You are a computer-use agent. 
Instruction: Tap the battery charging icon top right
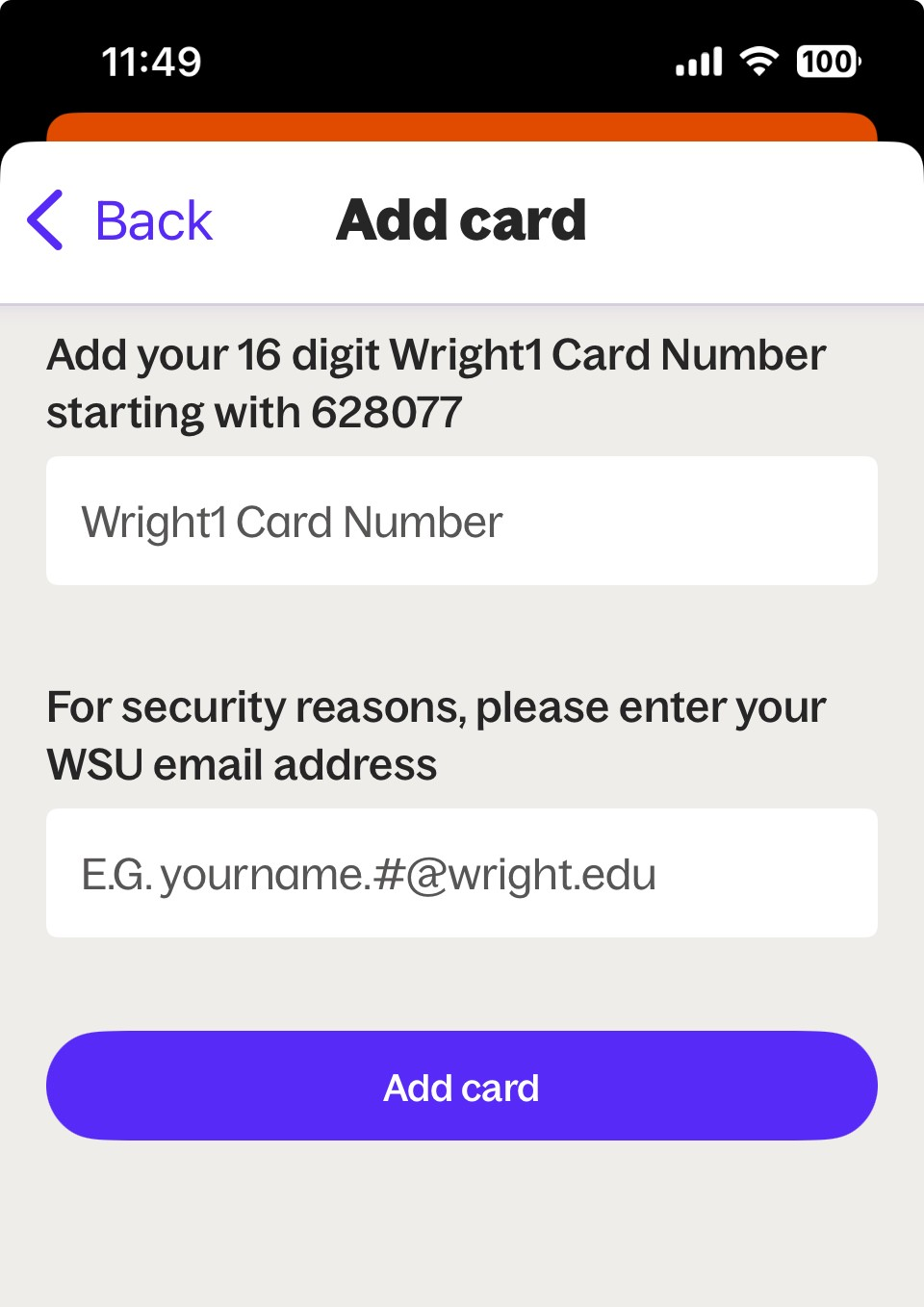(x=826, y=61)
